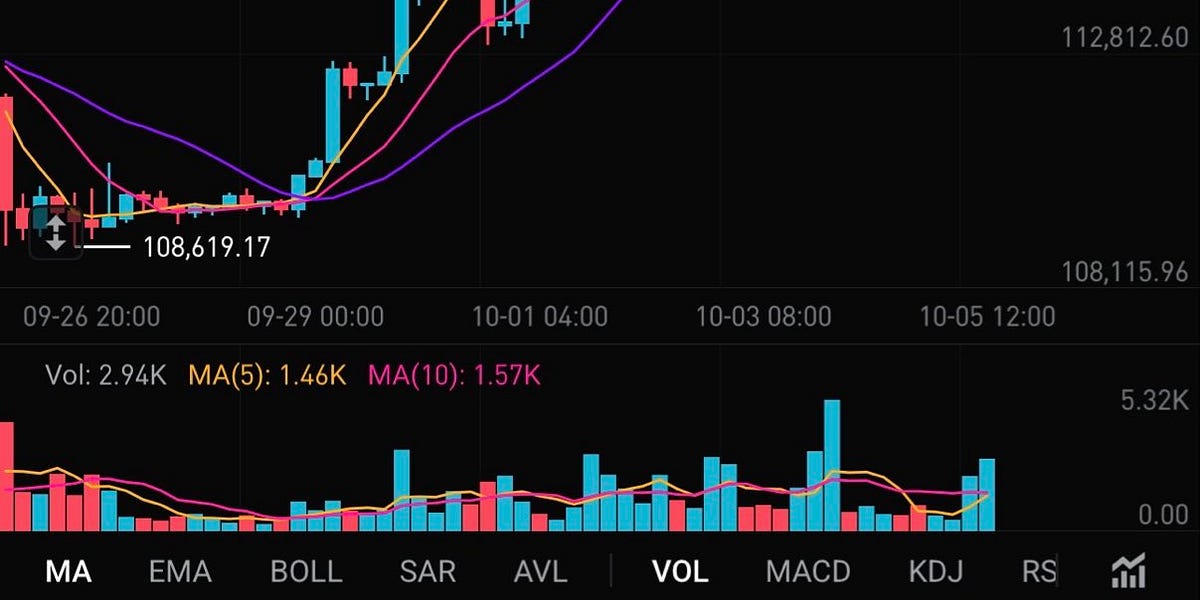The width and height of the screenshot is (1200, 600).
Task: Select the MA indicator
Action: coord(69,572)
